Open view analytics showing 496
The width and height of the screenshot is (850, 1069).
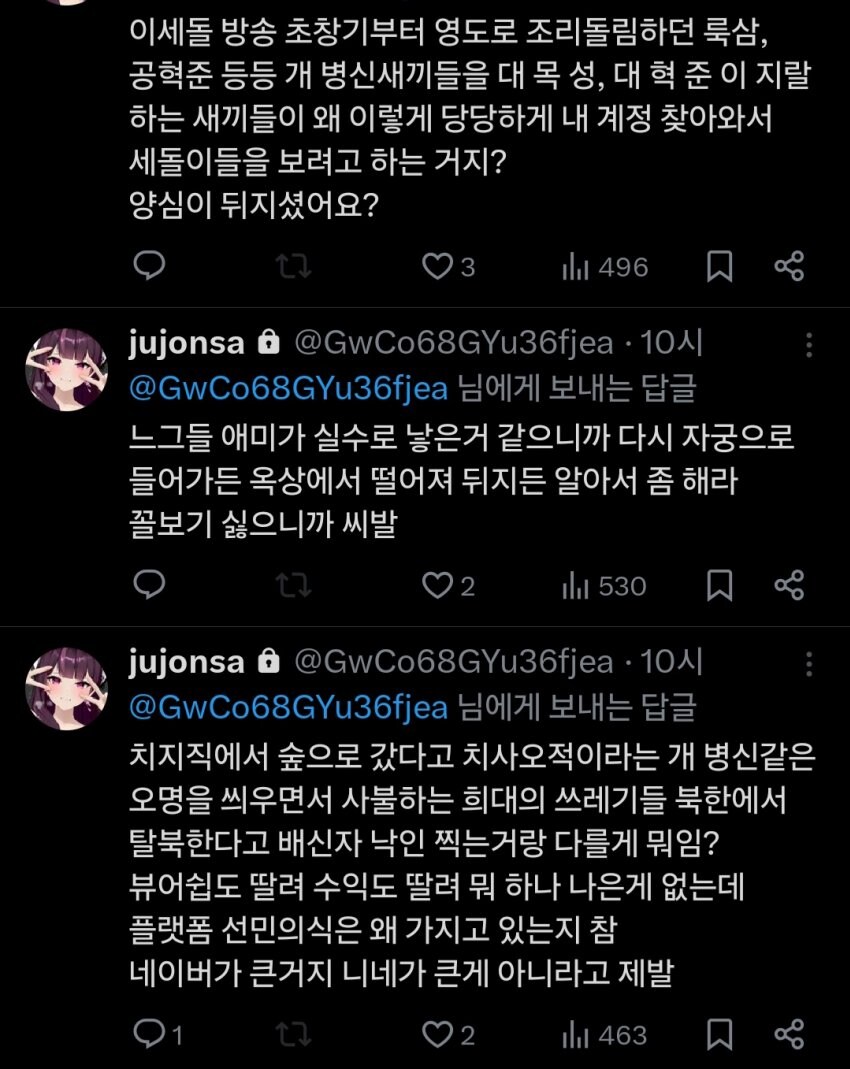(604, 267)
